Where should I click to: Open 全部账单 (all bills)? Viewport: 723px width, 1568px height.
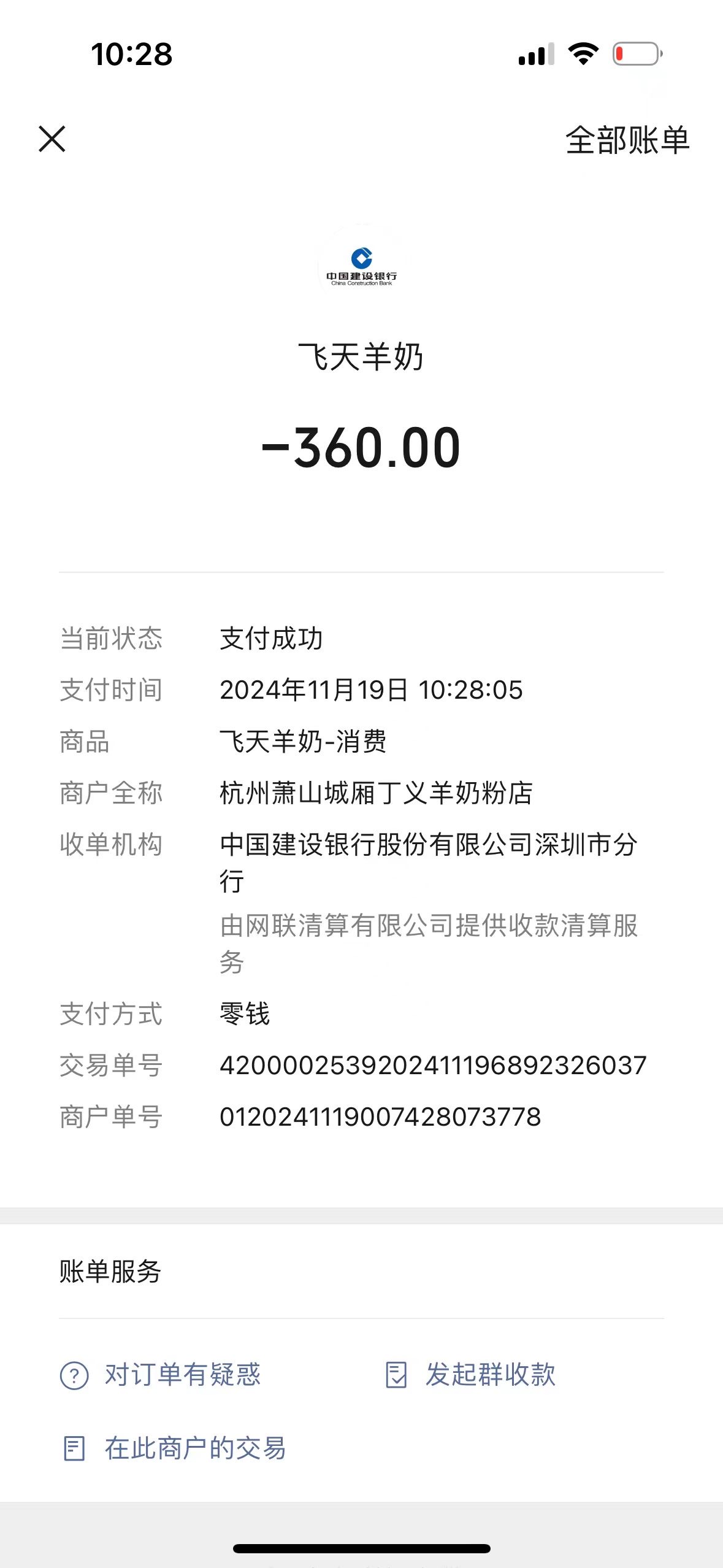[x=627, y=140]
